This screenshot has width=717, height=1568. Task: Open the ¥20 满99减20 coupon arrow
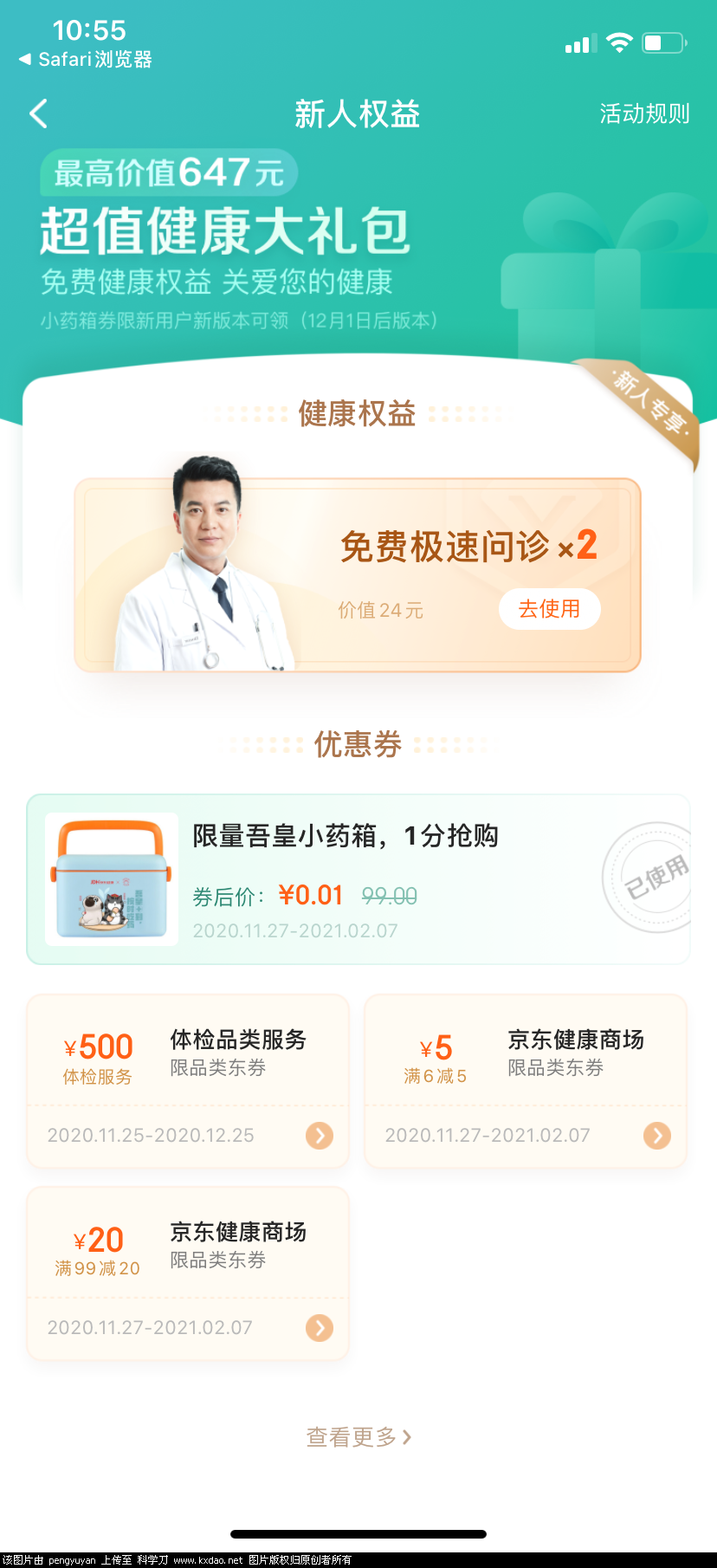[x=320, y=1328]
